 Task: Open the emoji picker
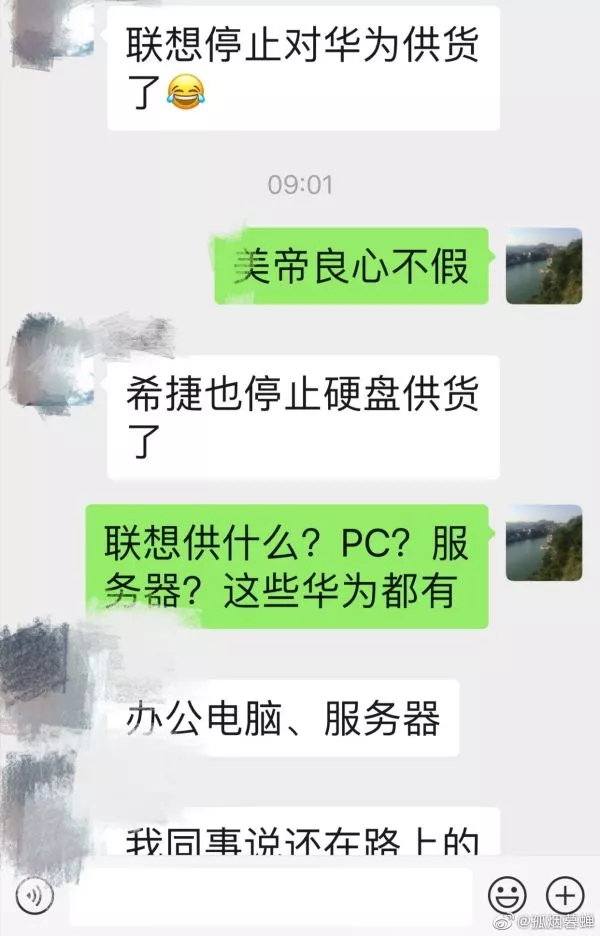[508, 895]
